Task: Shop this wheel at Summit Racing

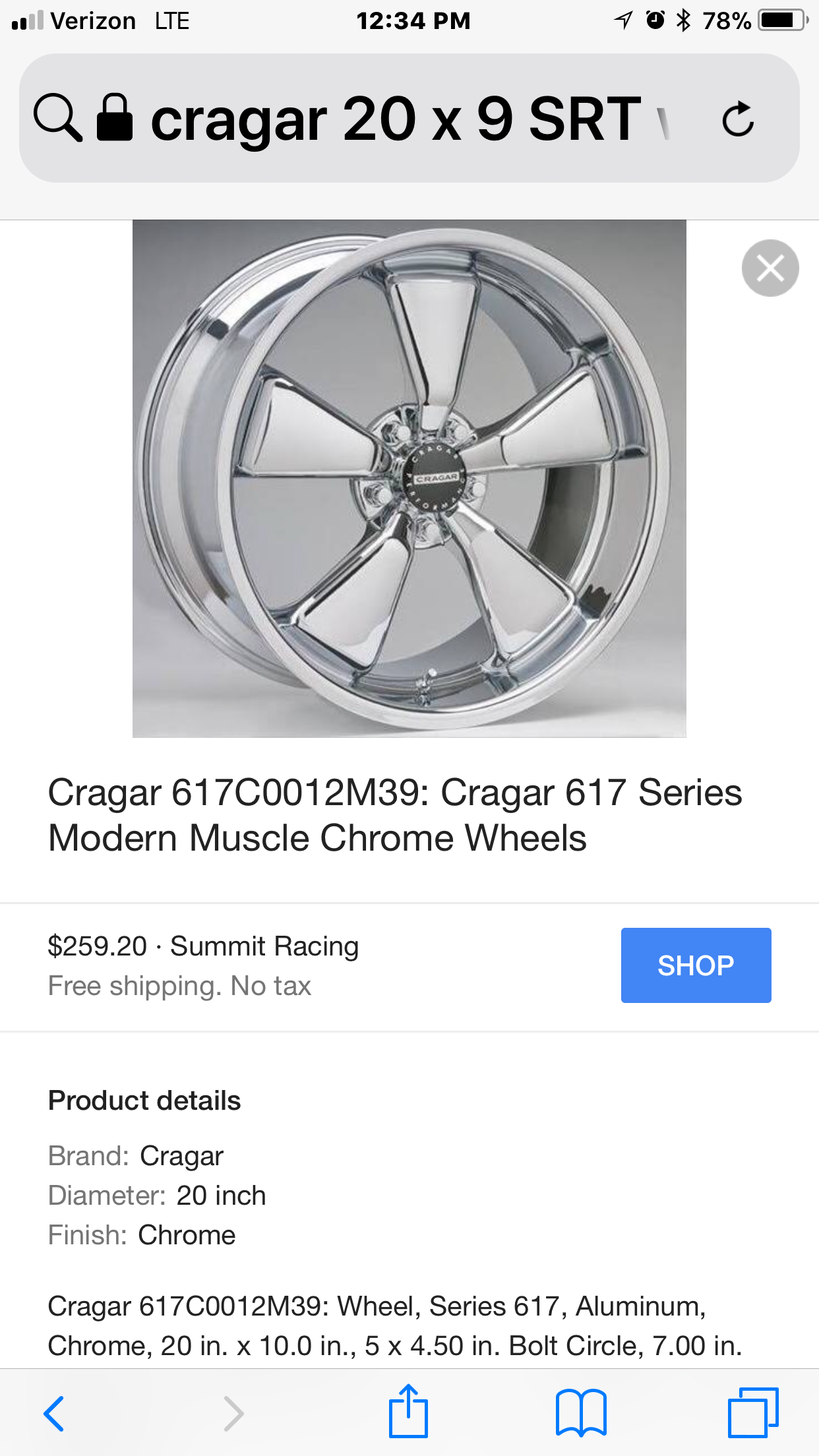Action: [696, 965]
